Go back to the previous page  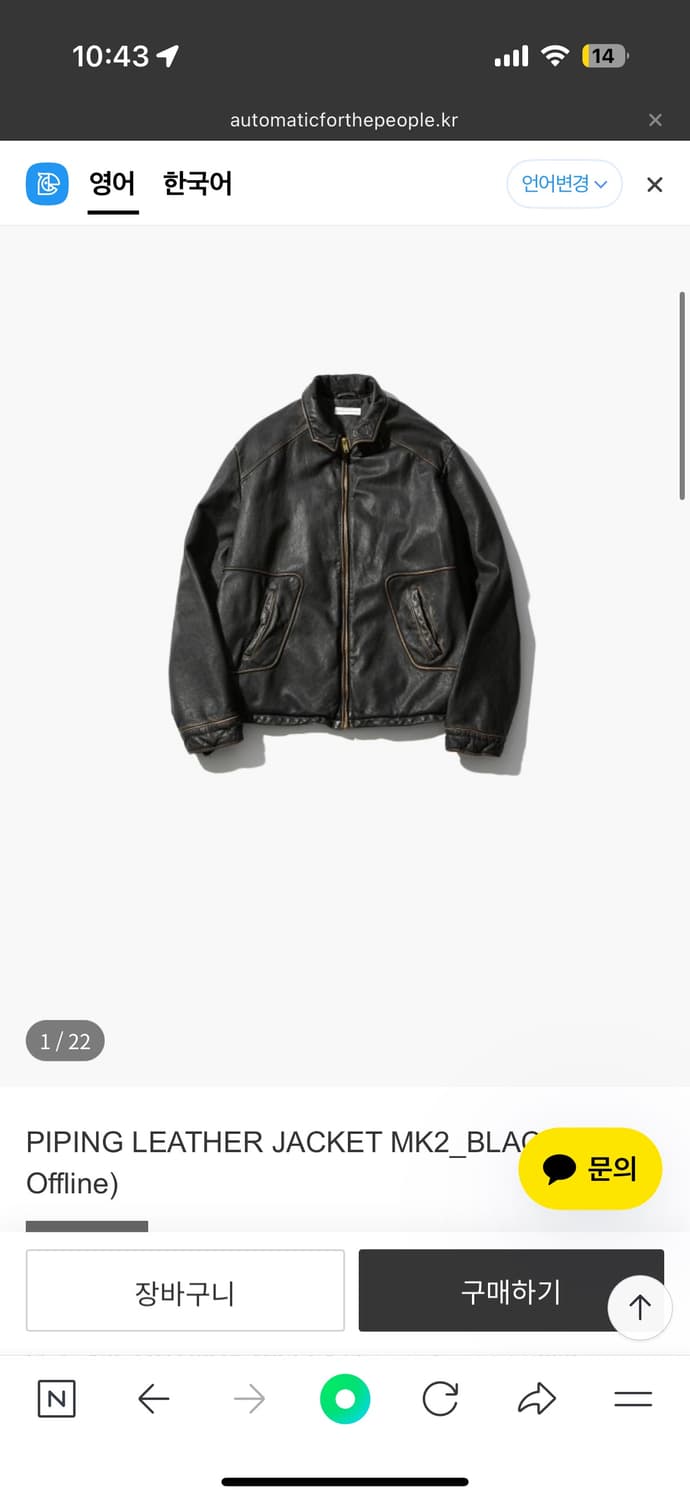pyautogui.click(x=153, y=1399)
